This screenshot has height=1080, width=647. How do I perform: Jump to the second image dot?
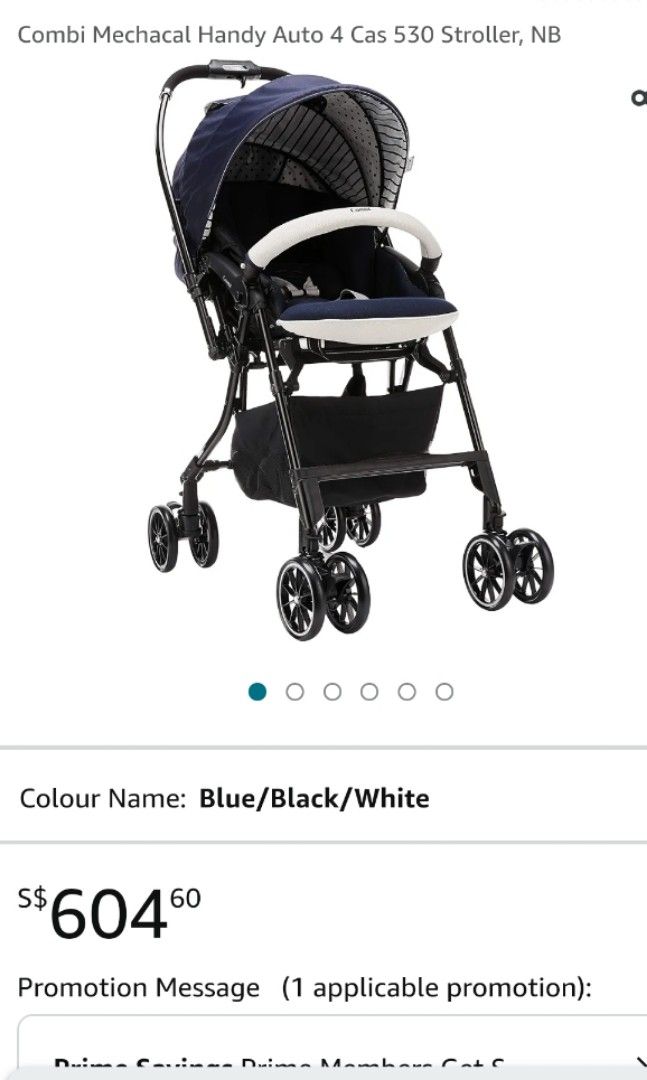click(294, 692)
